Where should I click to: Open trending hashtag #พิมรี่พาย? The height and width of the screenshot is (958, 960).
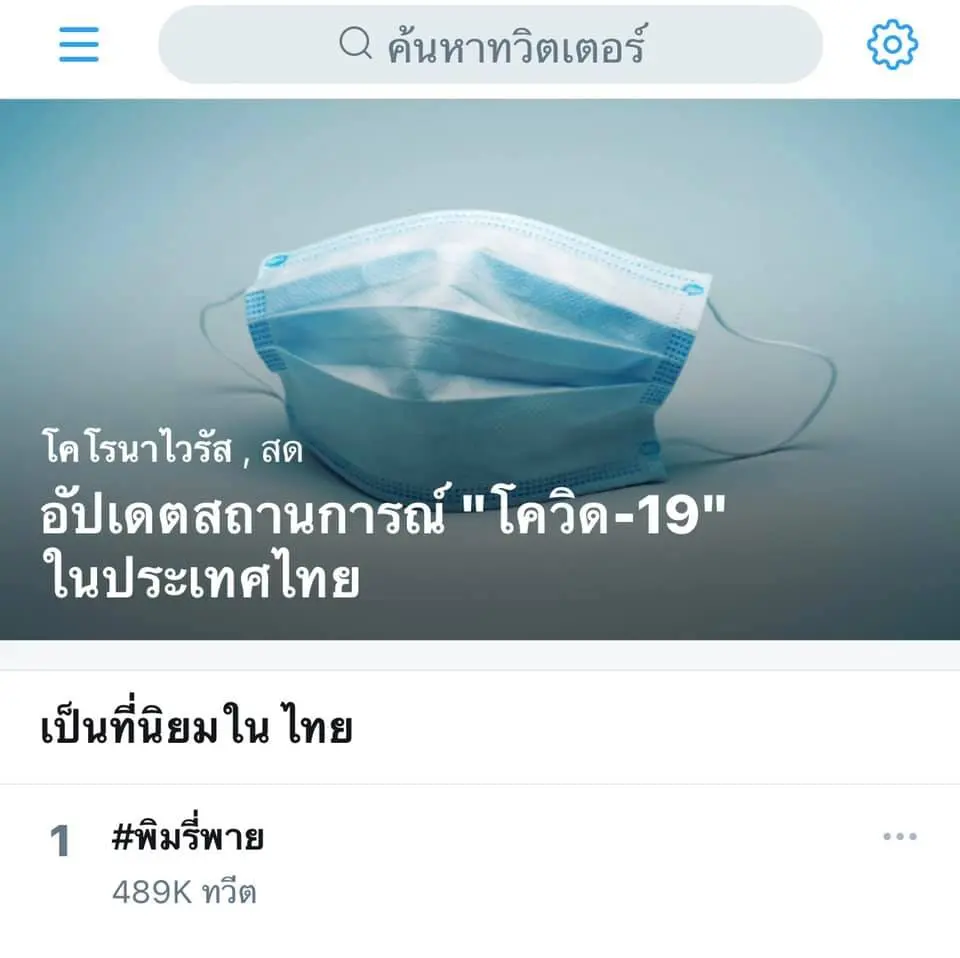(x=188, y=838)
